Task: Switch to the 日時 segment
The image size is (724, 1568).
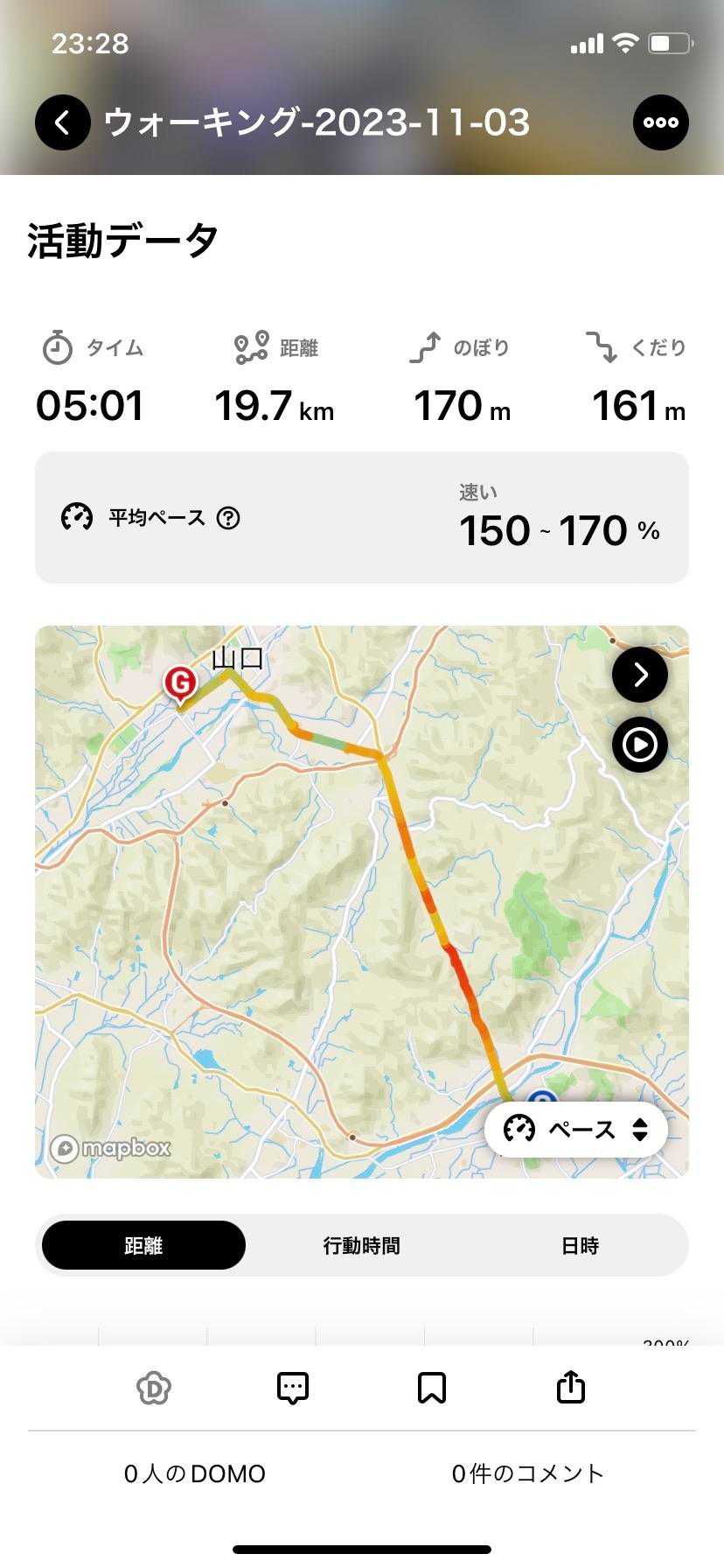Action: pyautogui.click(x=580, y=1245)
